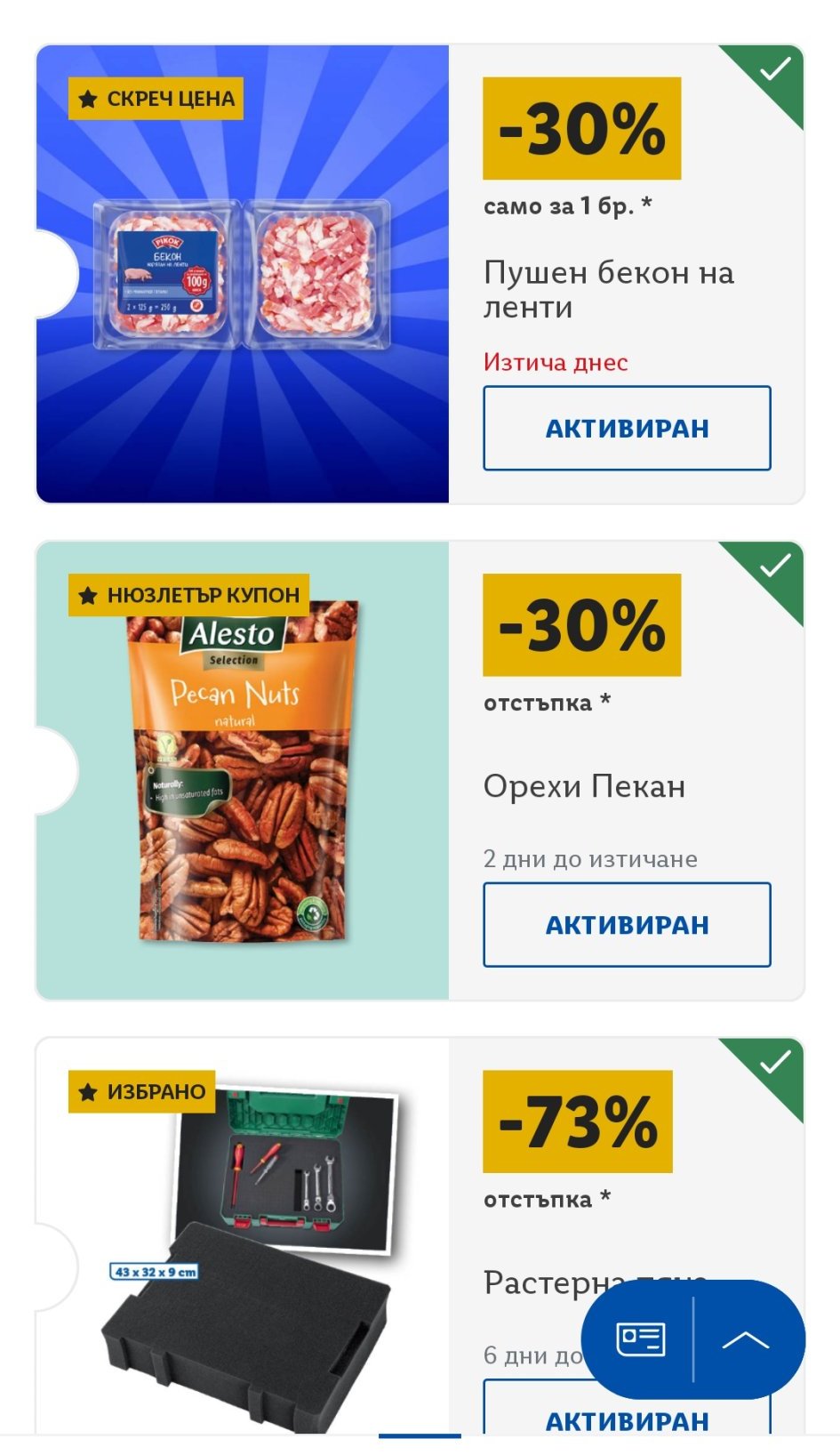The width and height of the screenshot is (840, 1455).
Task: Tap АКТИВИРАН under Пушен бекон на ленти
Action: pos(627,428)
